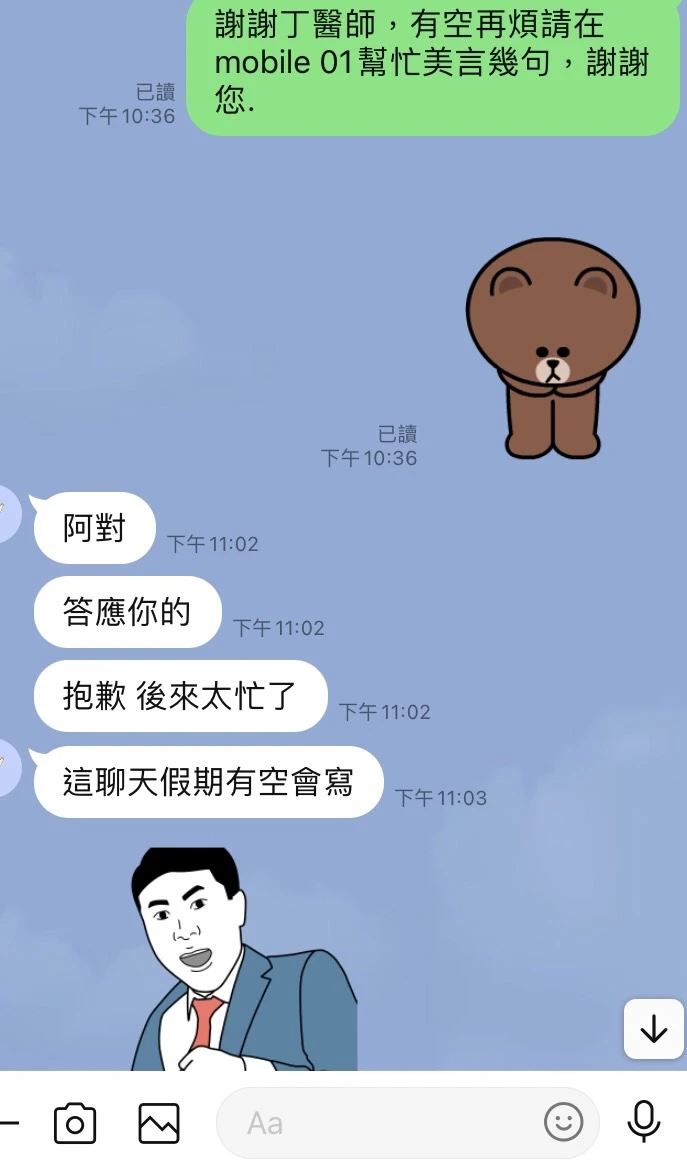Open the man in suit sticker
Screen dimensions: 687x1173
pos(242,960)
